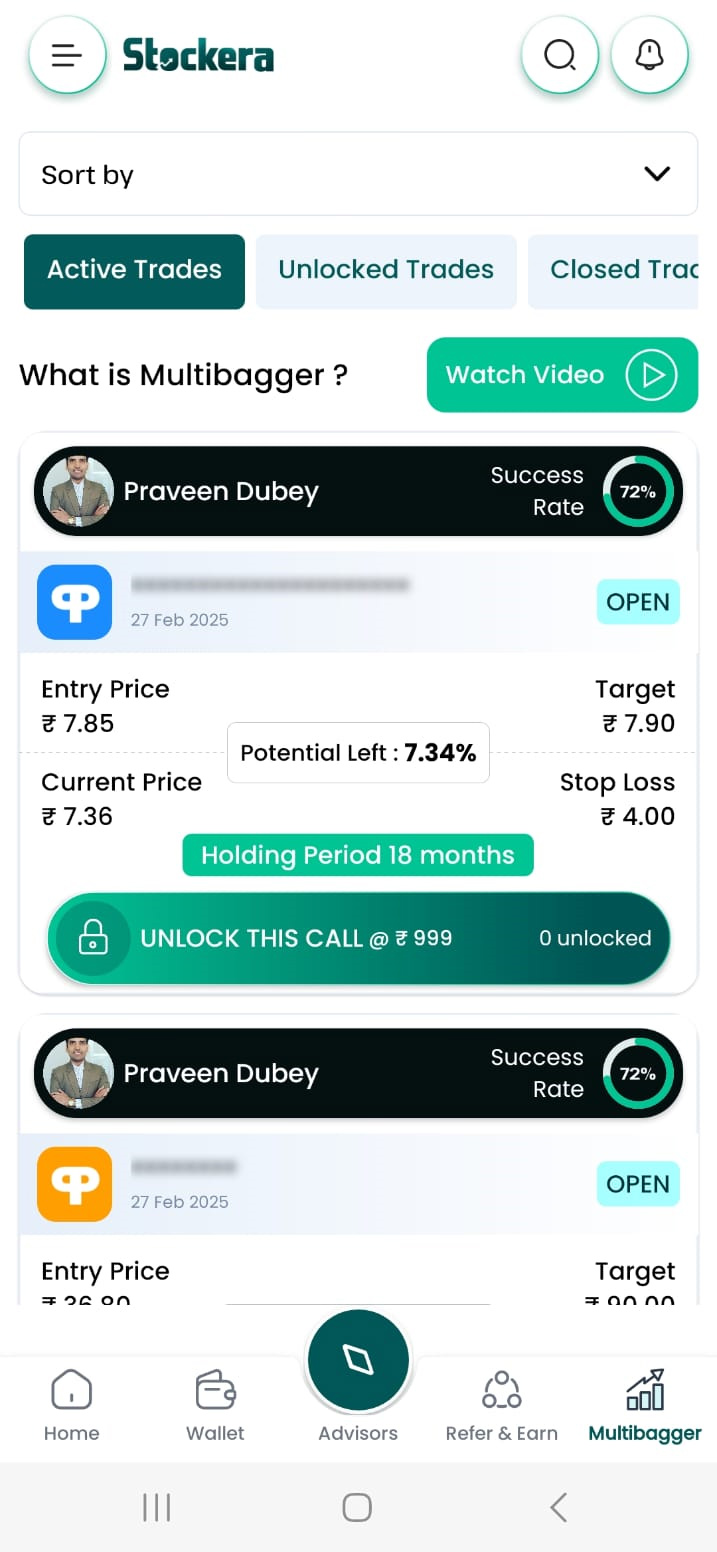Tap the system back button
This screenshot has height=1552, width=717.
pyautogui.click(x=559, y=1507)
